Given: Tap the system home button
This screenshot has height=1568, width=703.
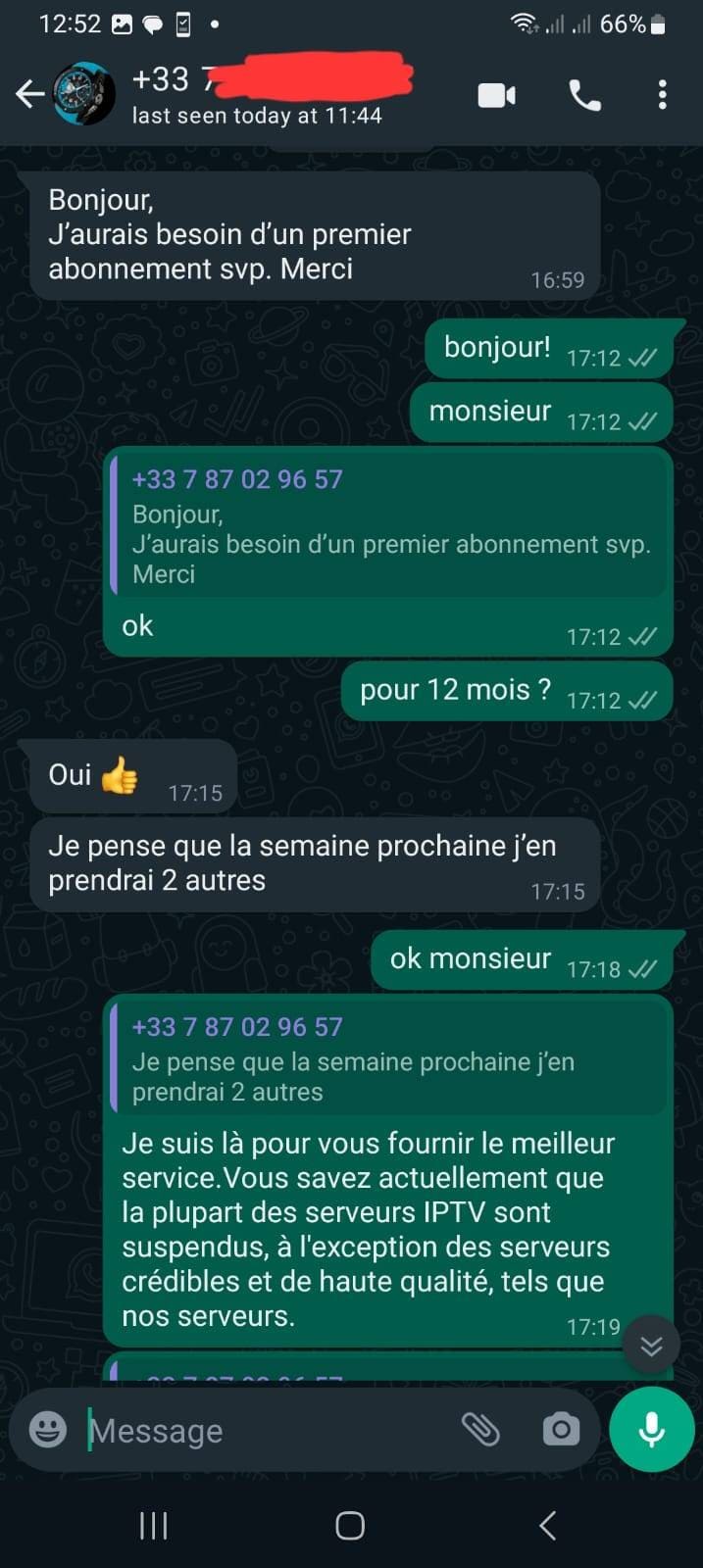Looking at the screenshot, I should [350, 1525].
